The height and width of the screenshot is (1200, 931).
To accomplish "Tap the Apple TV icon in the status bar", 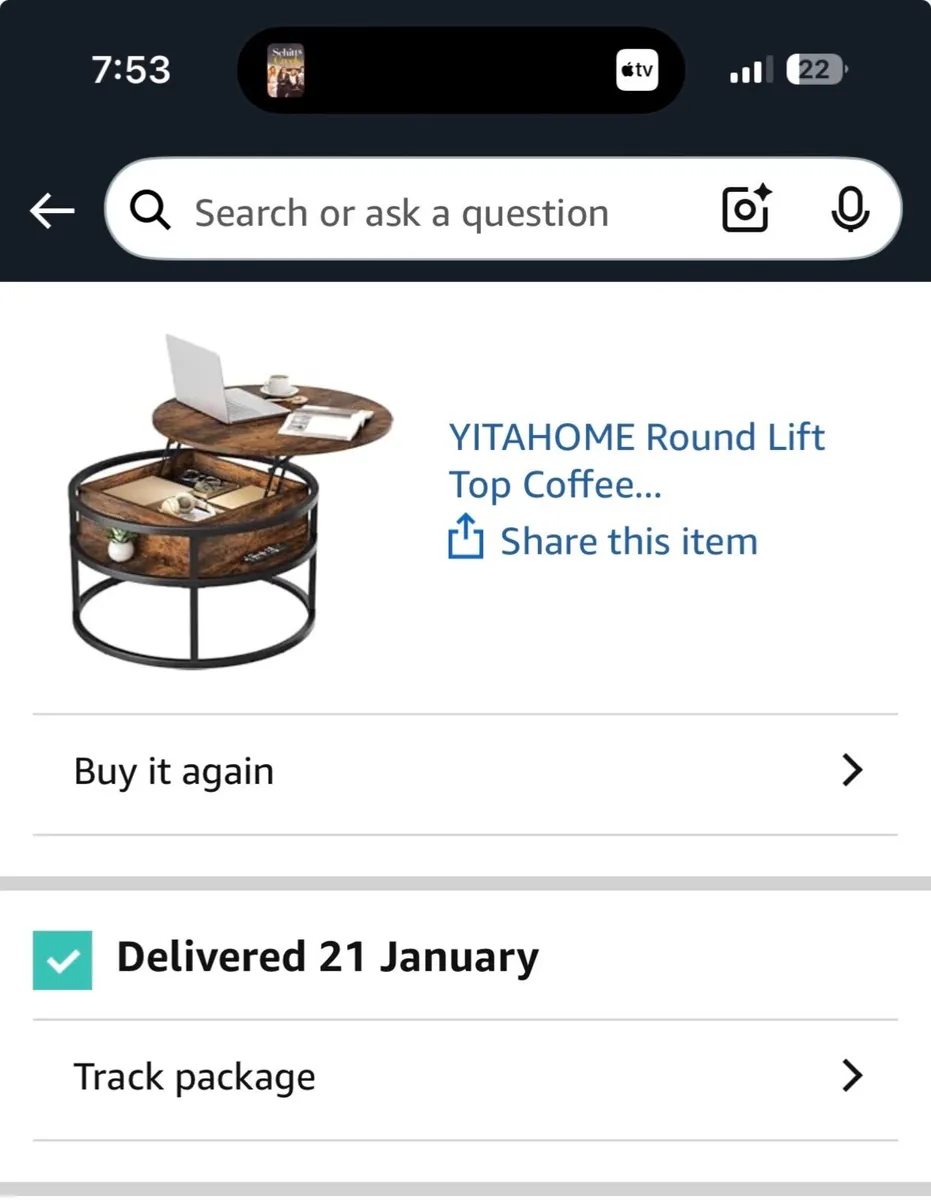I will 636,70.
